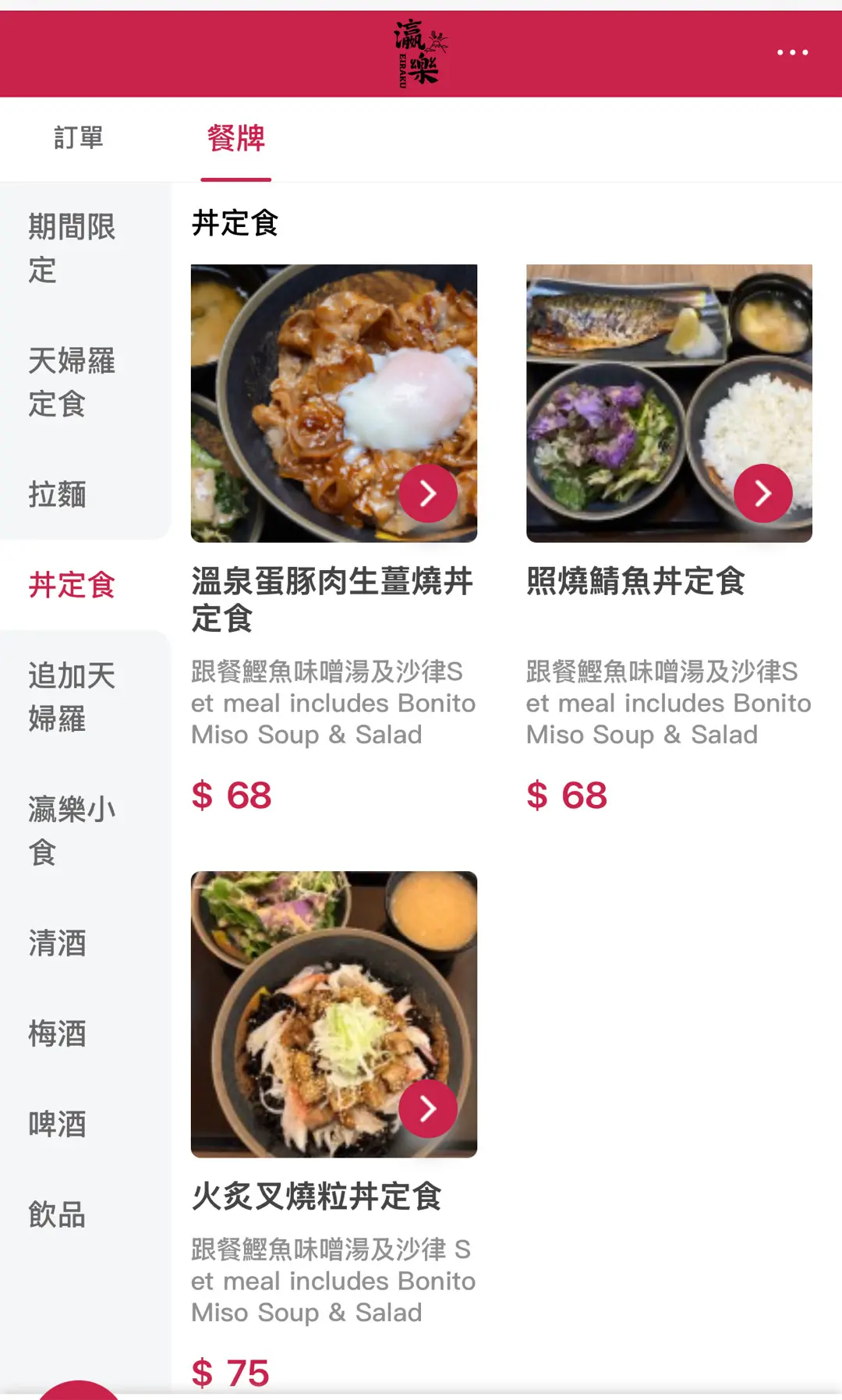This screenshot has height=1400, width=842.
Task: Browse the 追加天婦羅 category
Action: tap(72, 697)
